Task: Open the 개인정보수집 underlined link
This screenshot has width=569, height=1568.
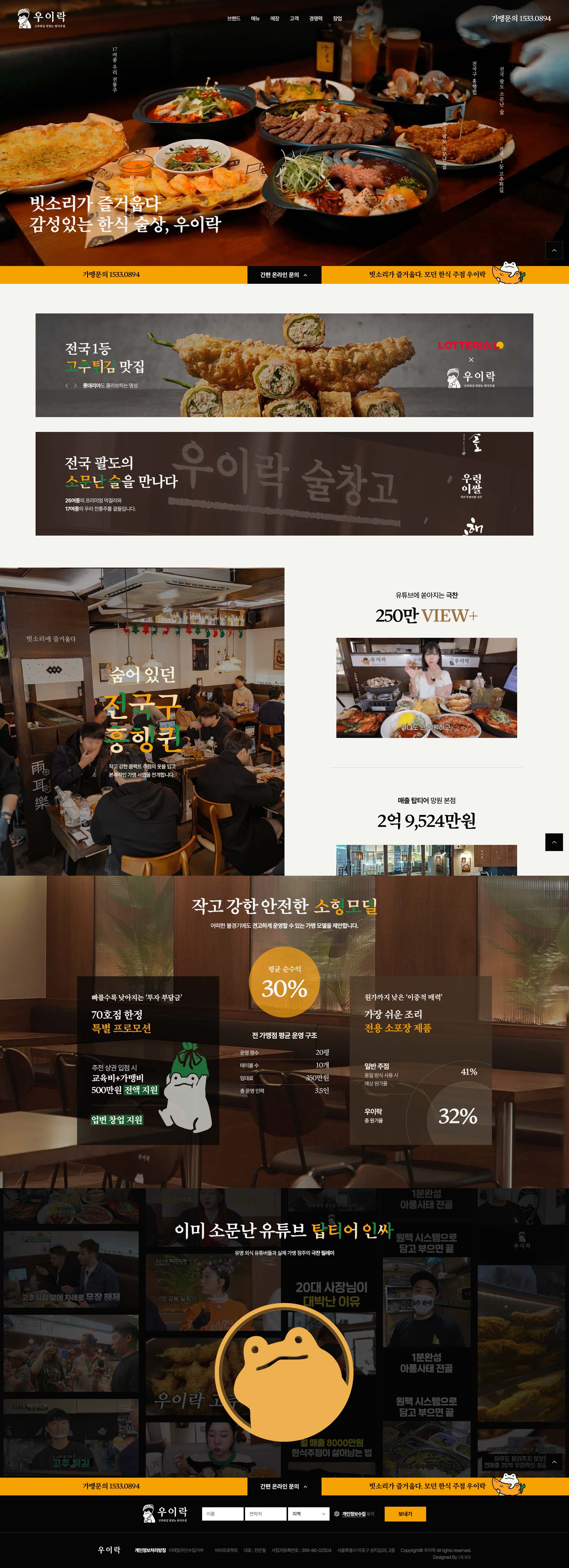Action: pyautogui.click(x=353, y=1514)
